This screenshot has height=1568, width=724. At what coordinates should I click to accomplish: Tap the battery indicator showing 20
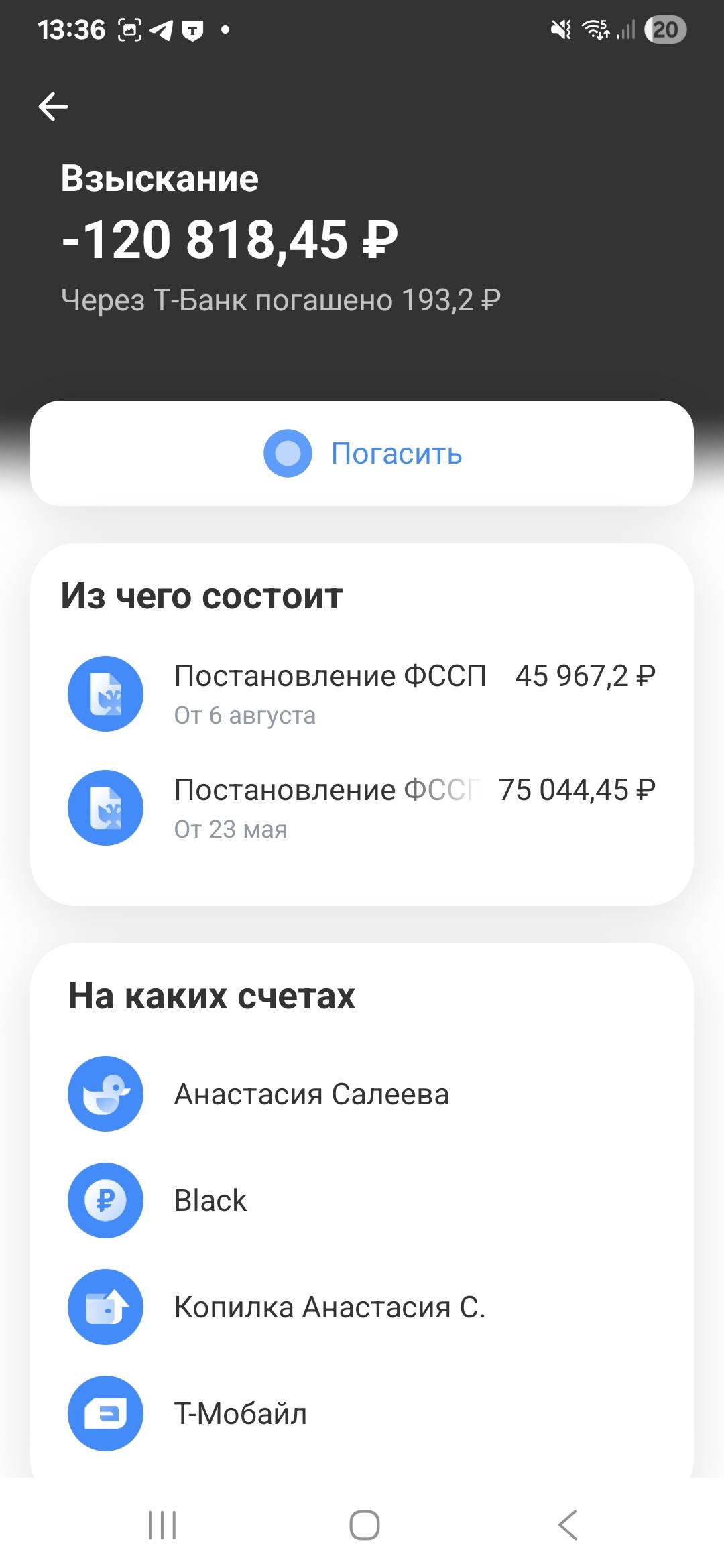(x=666, y=28)
